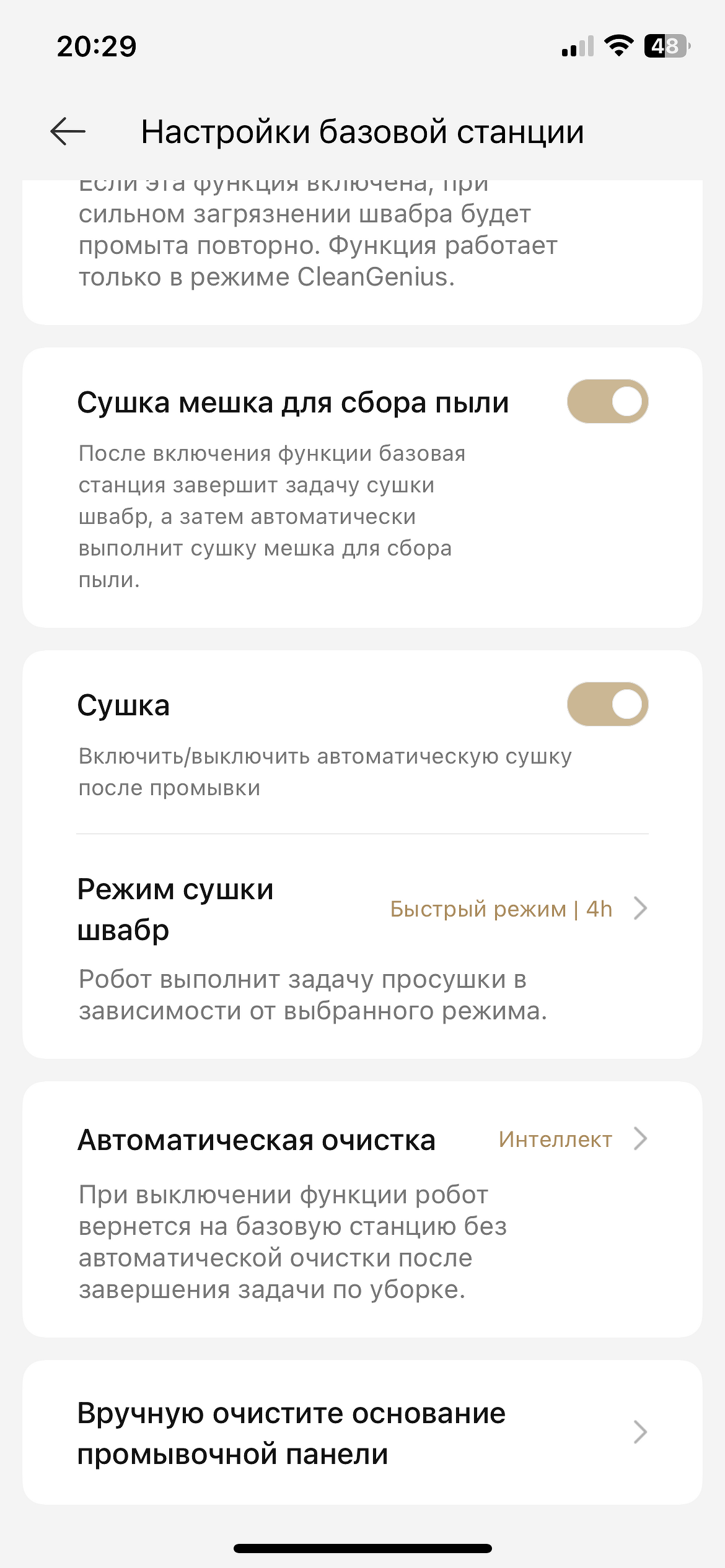Go back from base station settings
This screenshot has height=1568, width=725.
(x=68, y=132)
